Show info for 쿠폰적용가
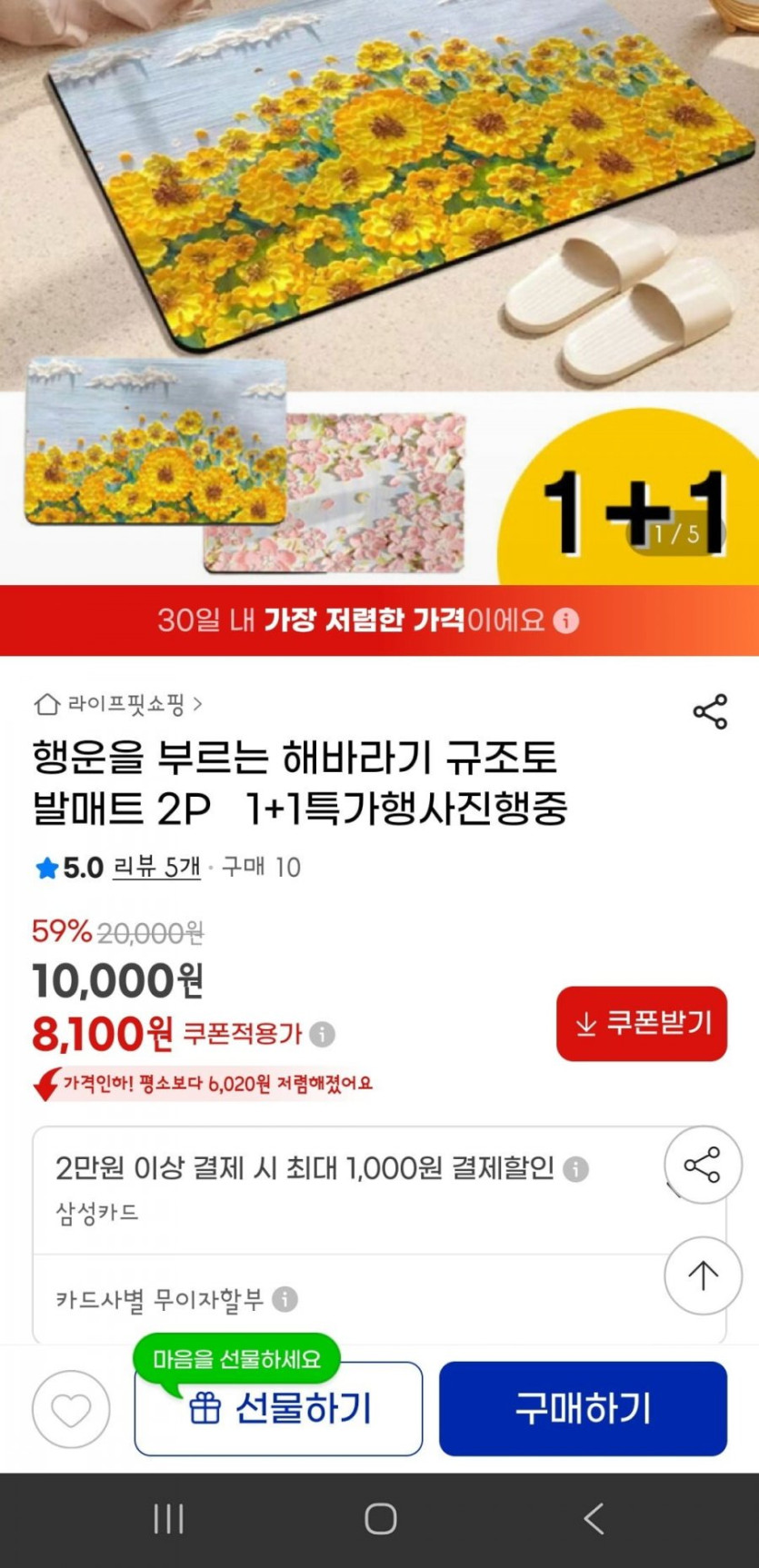Viewport: 759px width, 1568px height. point(322,1034)
